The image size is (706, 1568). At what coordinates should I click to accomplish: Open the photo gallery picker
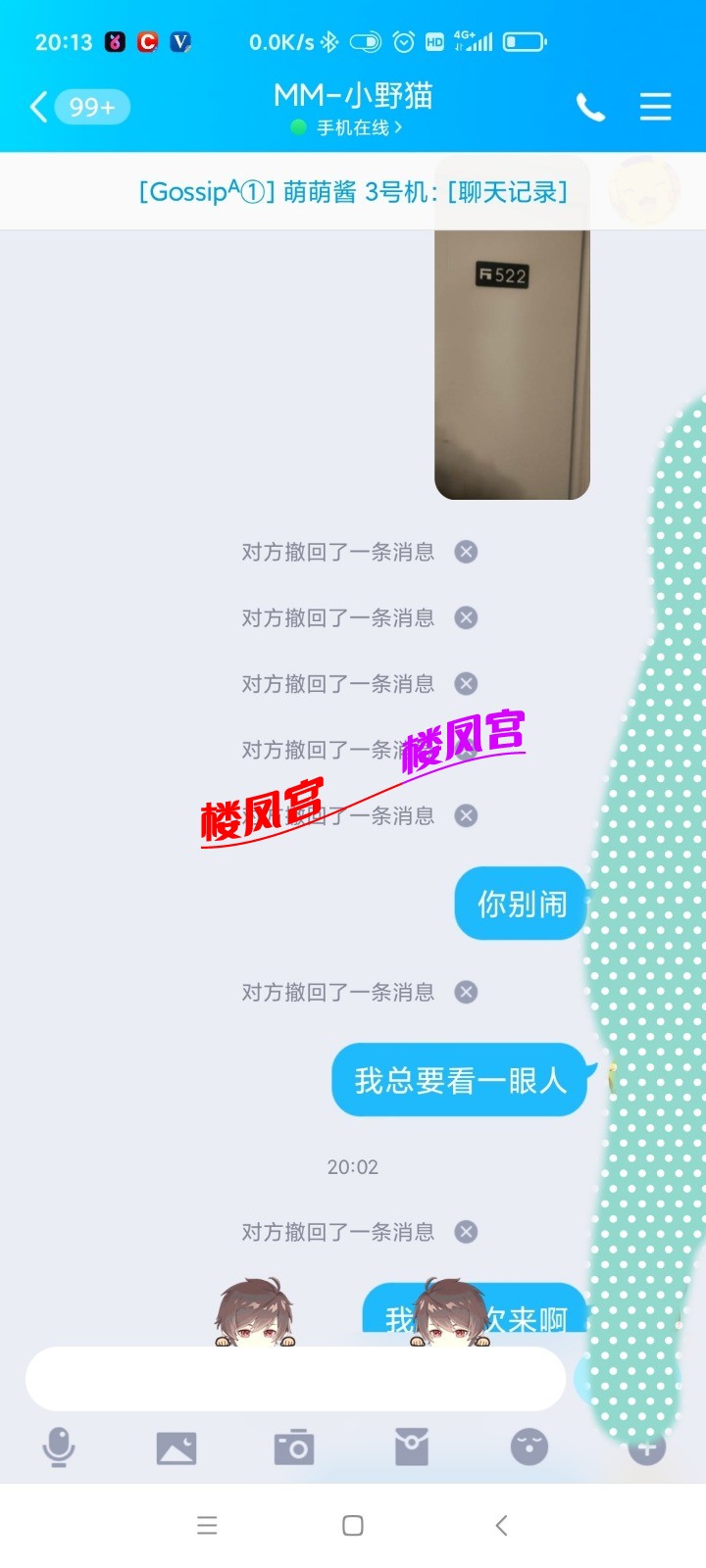(176, 1447)
